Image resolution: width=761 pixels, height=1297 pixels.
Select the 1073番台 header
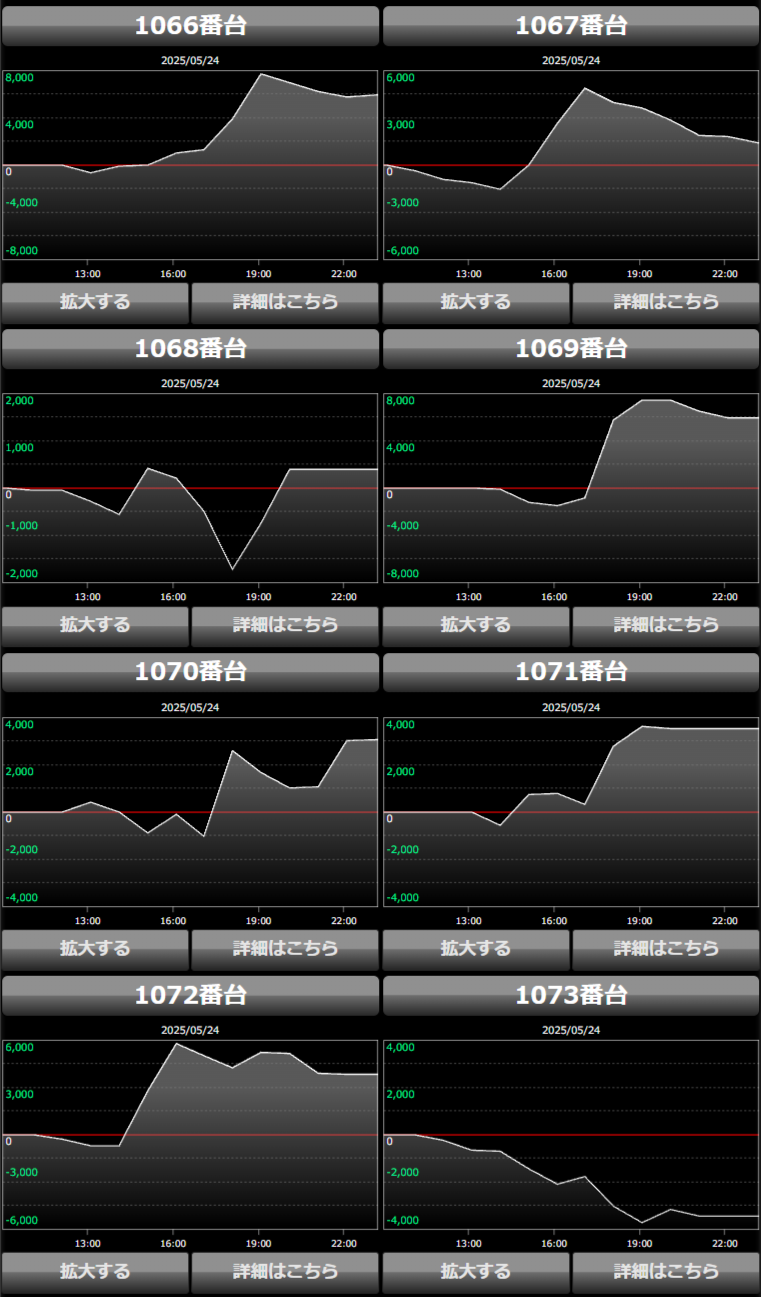(571, 996)
